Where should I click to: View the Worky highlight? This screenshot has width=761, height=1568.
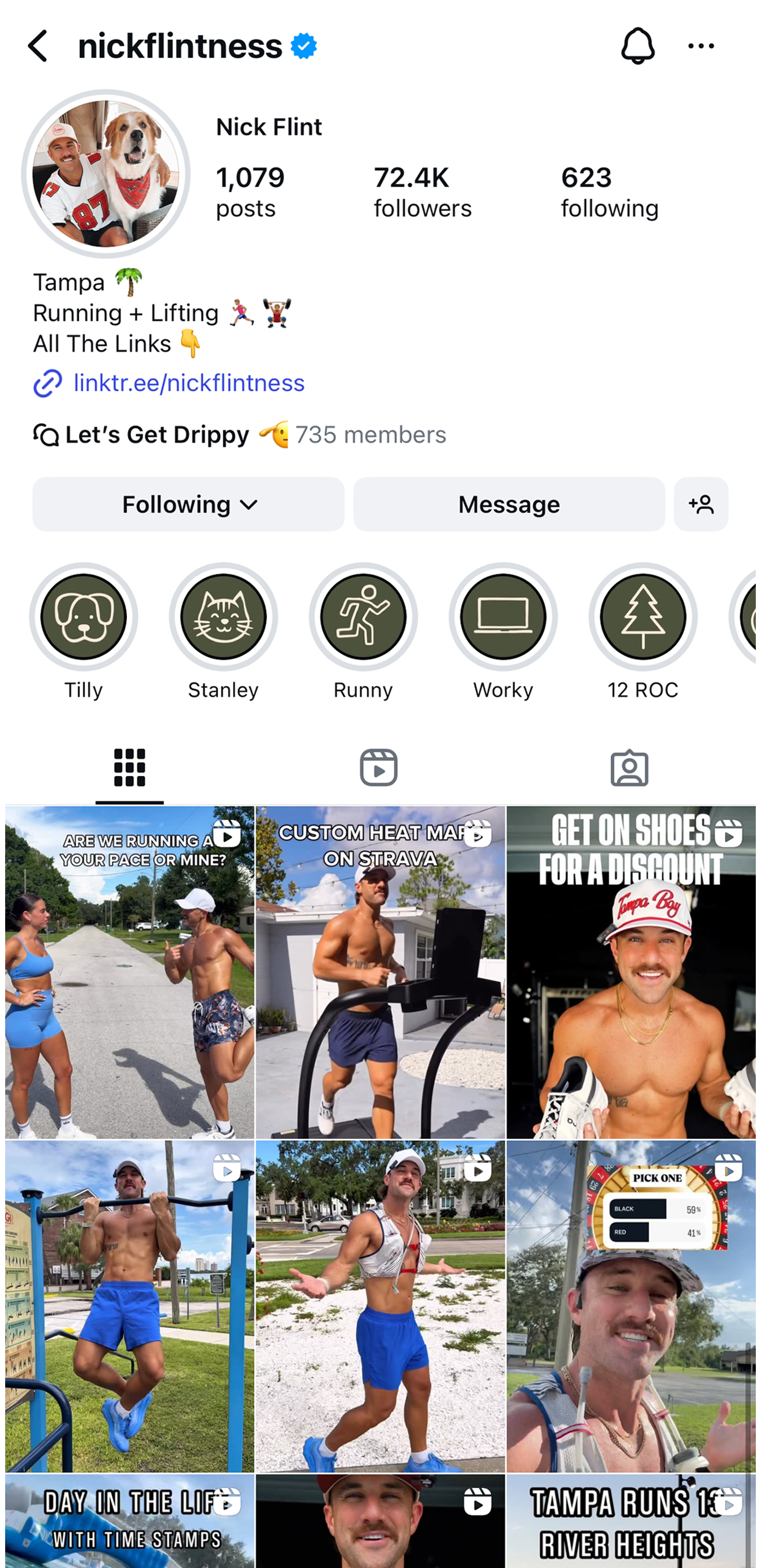pos(503,617)
